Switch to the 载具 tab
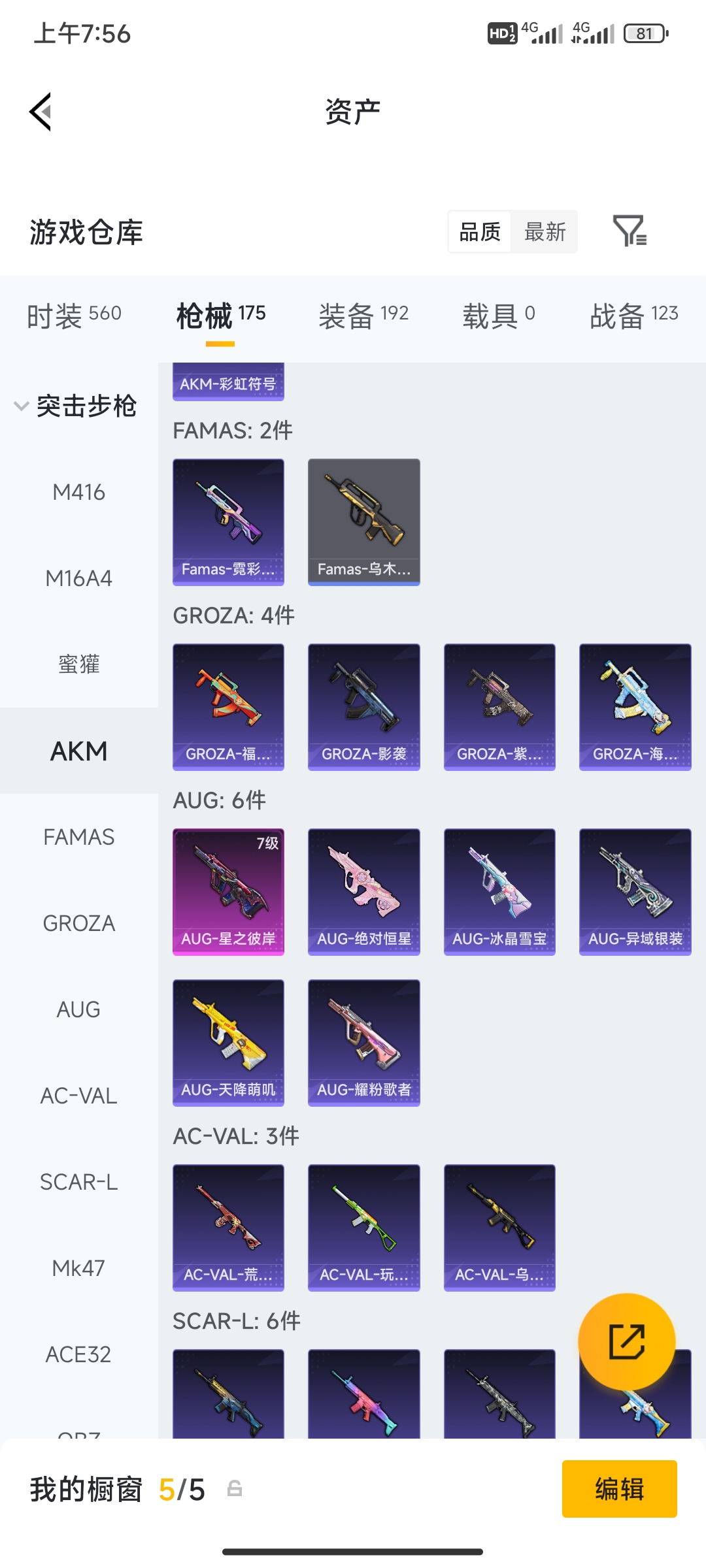 [499, 316]
